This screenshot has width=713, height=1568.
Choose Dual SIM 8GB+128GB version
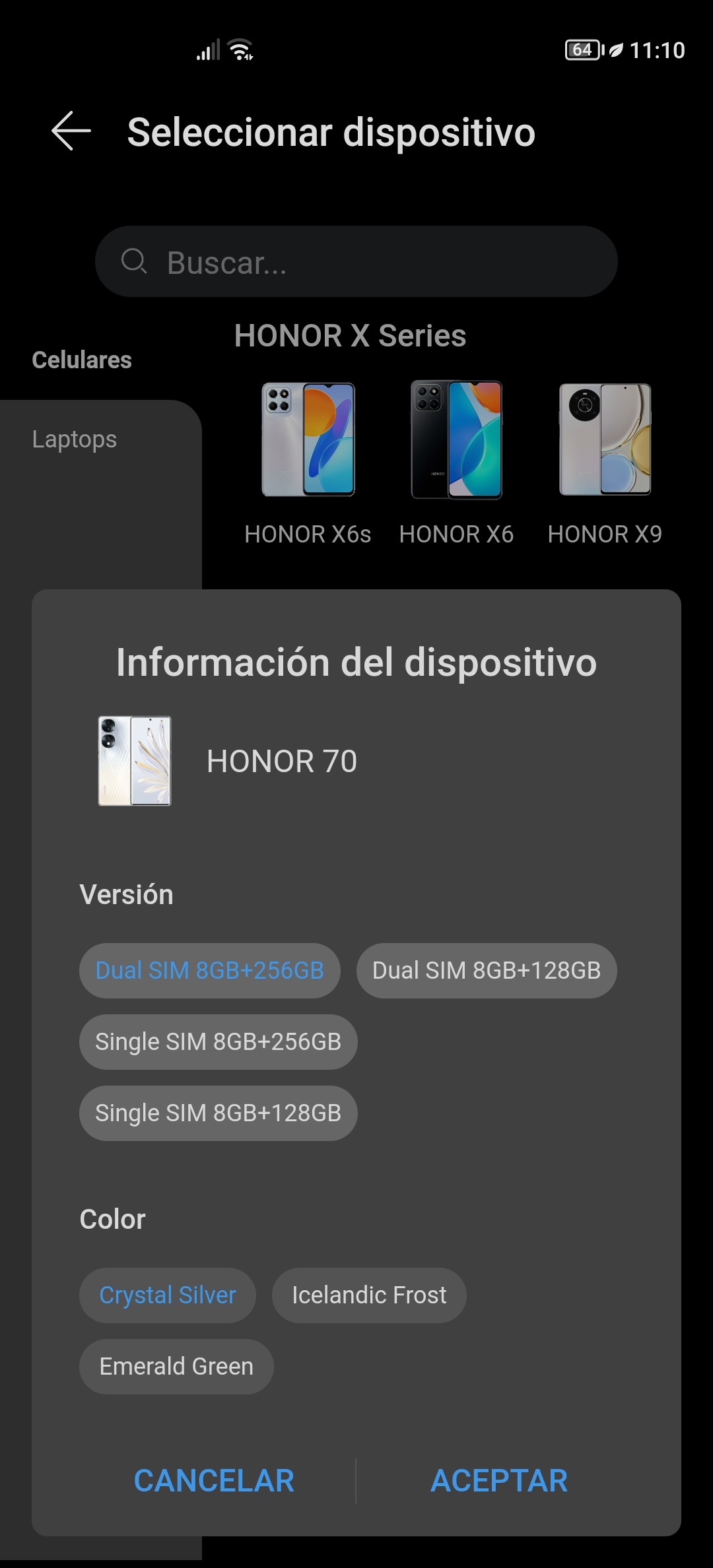[x=487, y=971]
